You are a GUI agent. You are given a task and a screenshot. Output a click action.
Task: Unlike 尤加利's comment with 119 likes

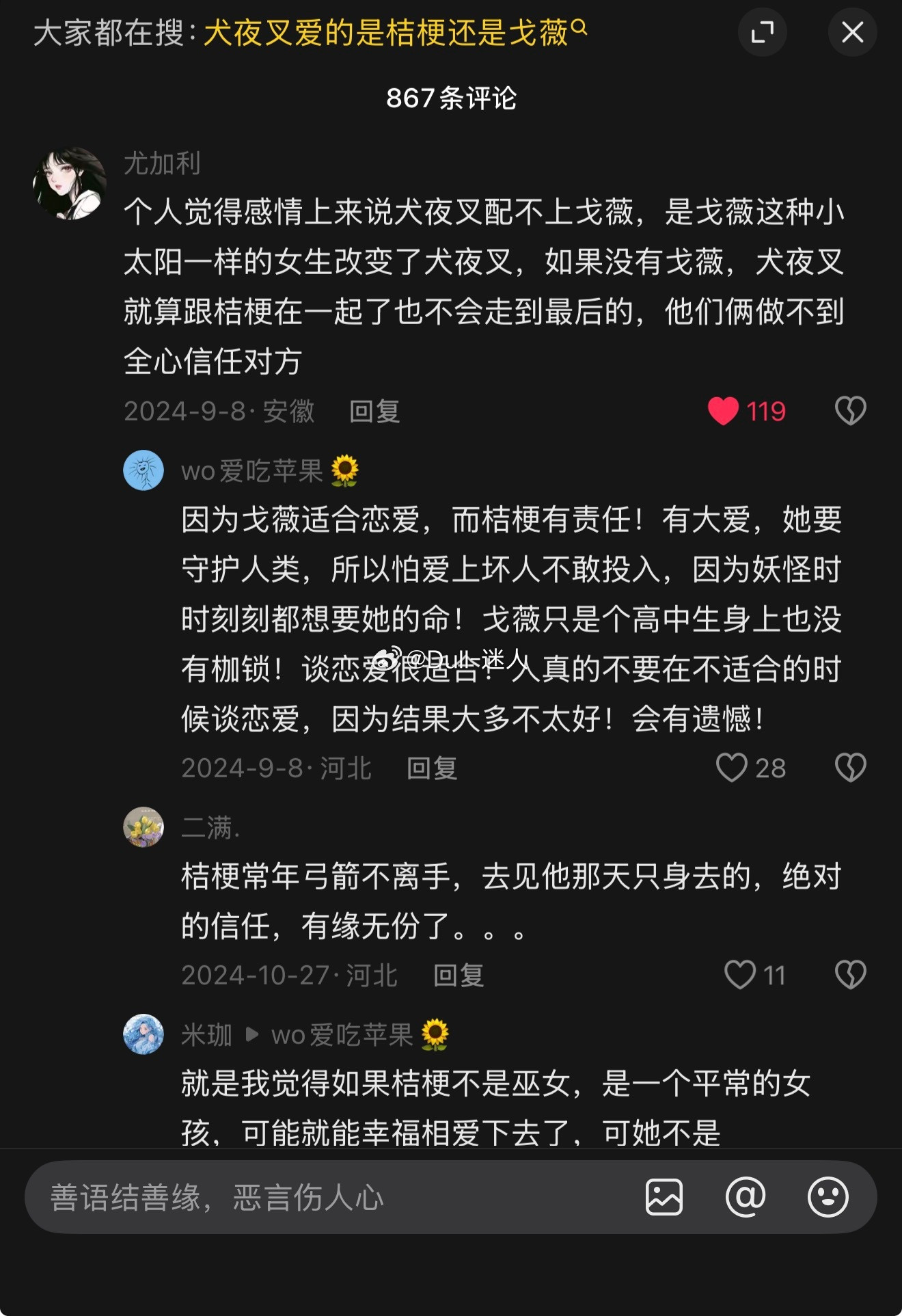726,410
